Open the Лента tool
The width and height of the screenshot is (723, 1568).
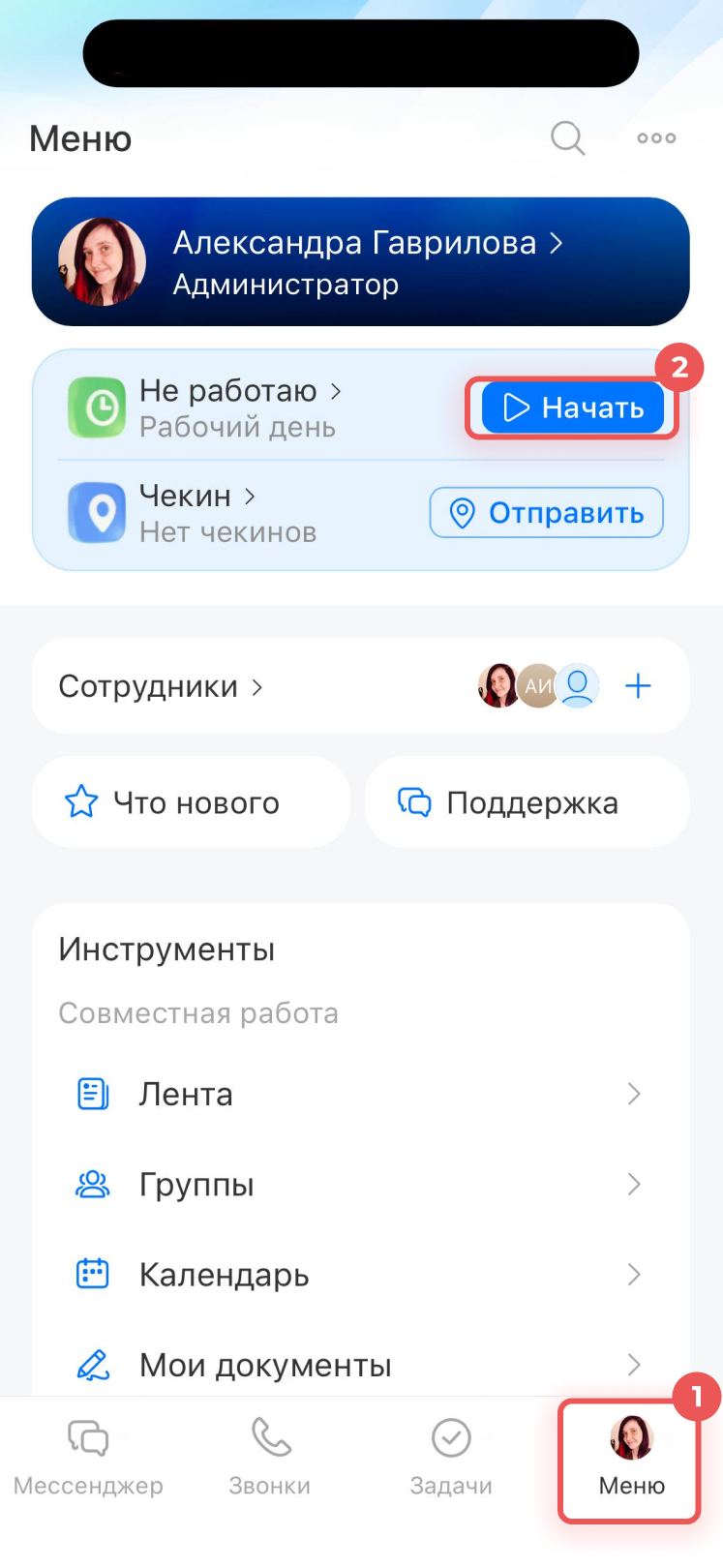(x=360, y=1095)
